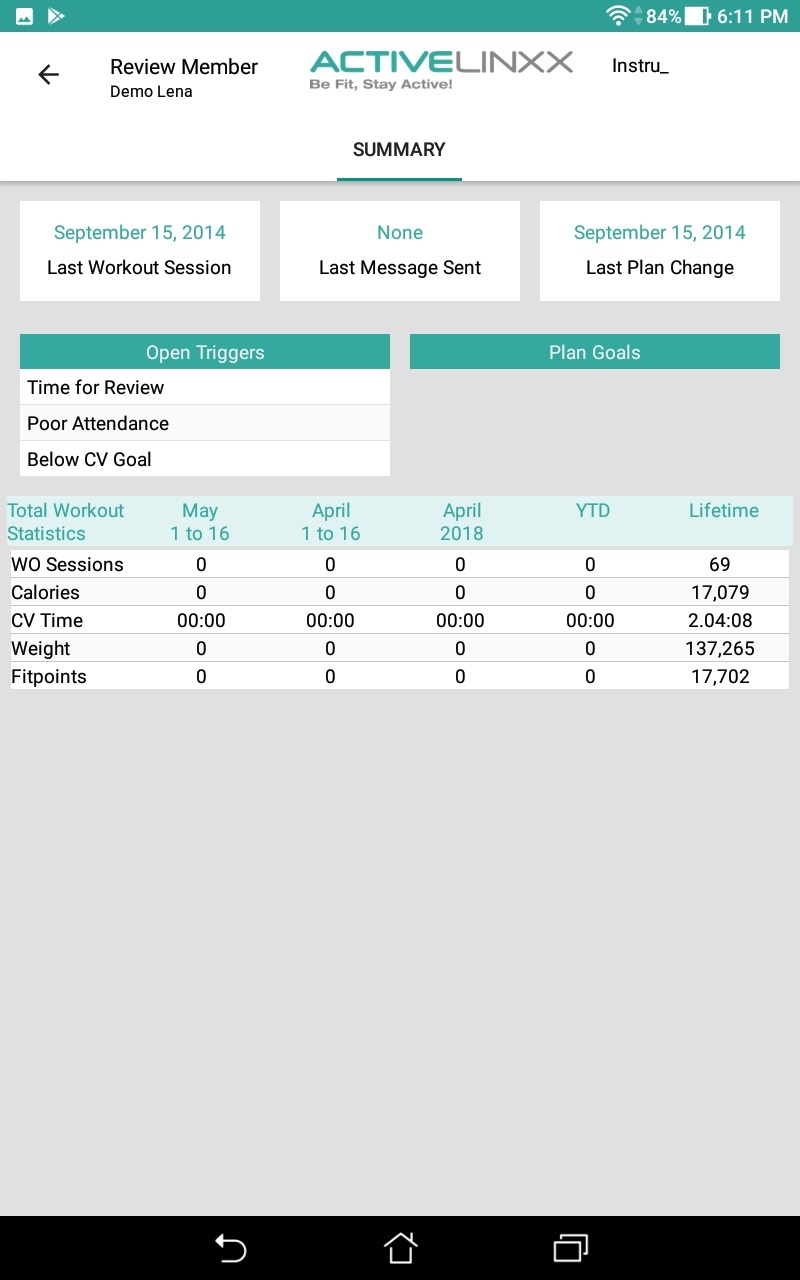This screenshot has width=800, height=1280.
Task: Click the Last Plan Change date
Action: coord(659,231)
